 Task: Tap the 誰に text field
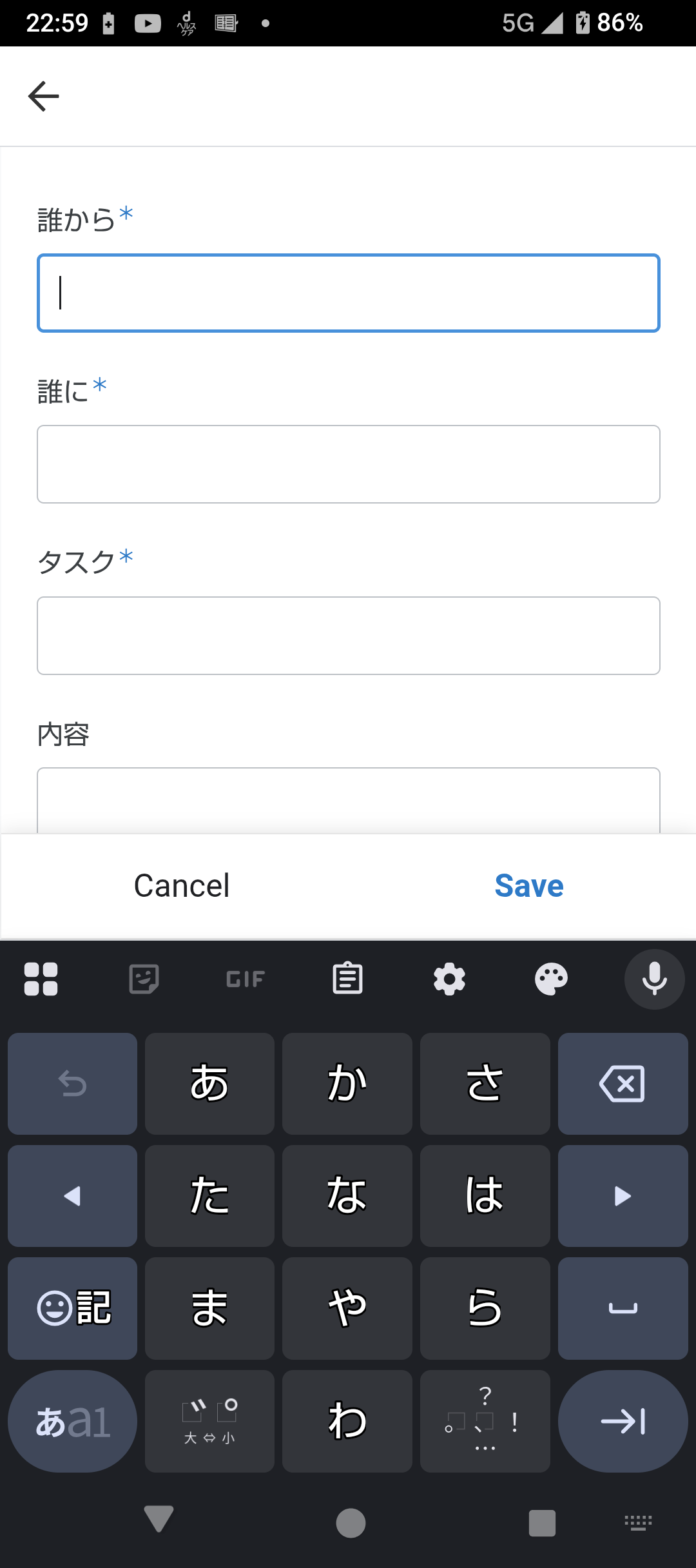(x=348, y=464)
